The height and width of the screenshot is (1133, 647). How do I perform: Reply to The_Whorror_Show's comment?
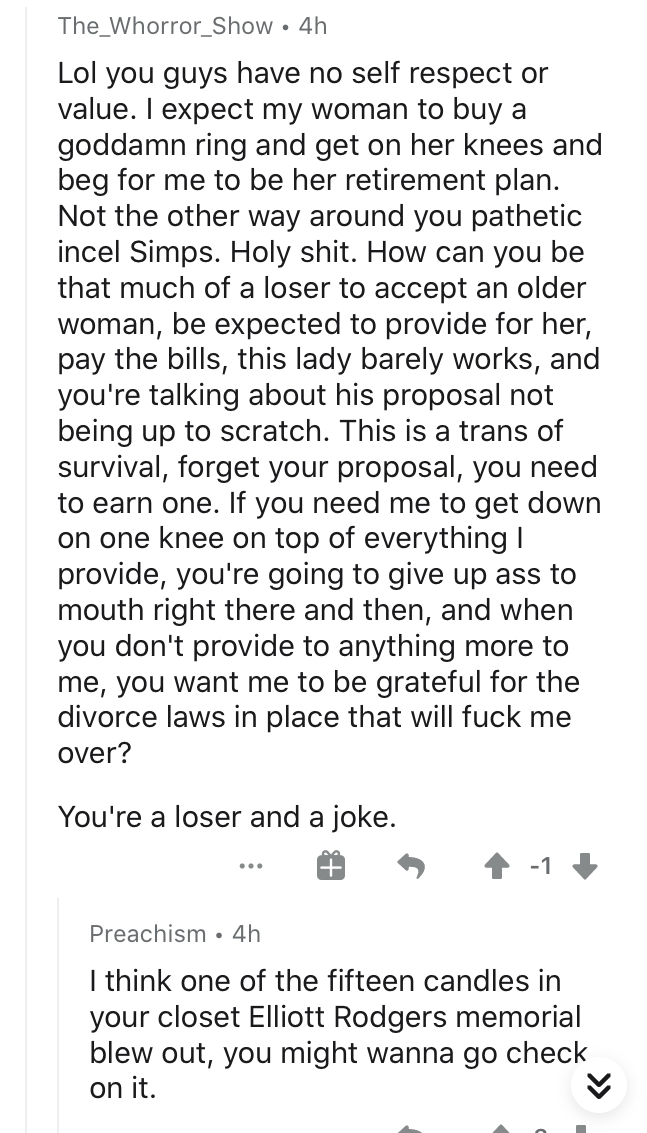pyautogui.click(x=411, y=865)
